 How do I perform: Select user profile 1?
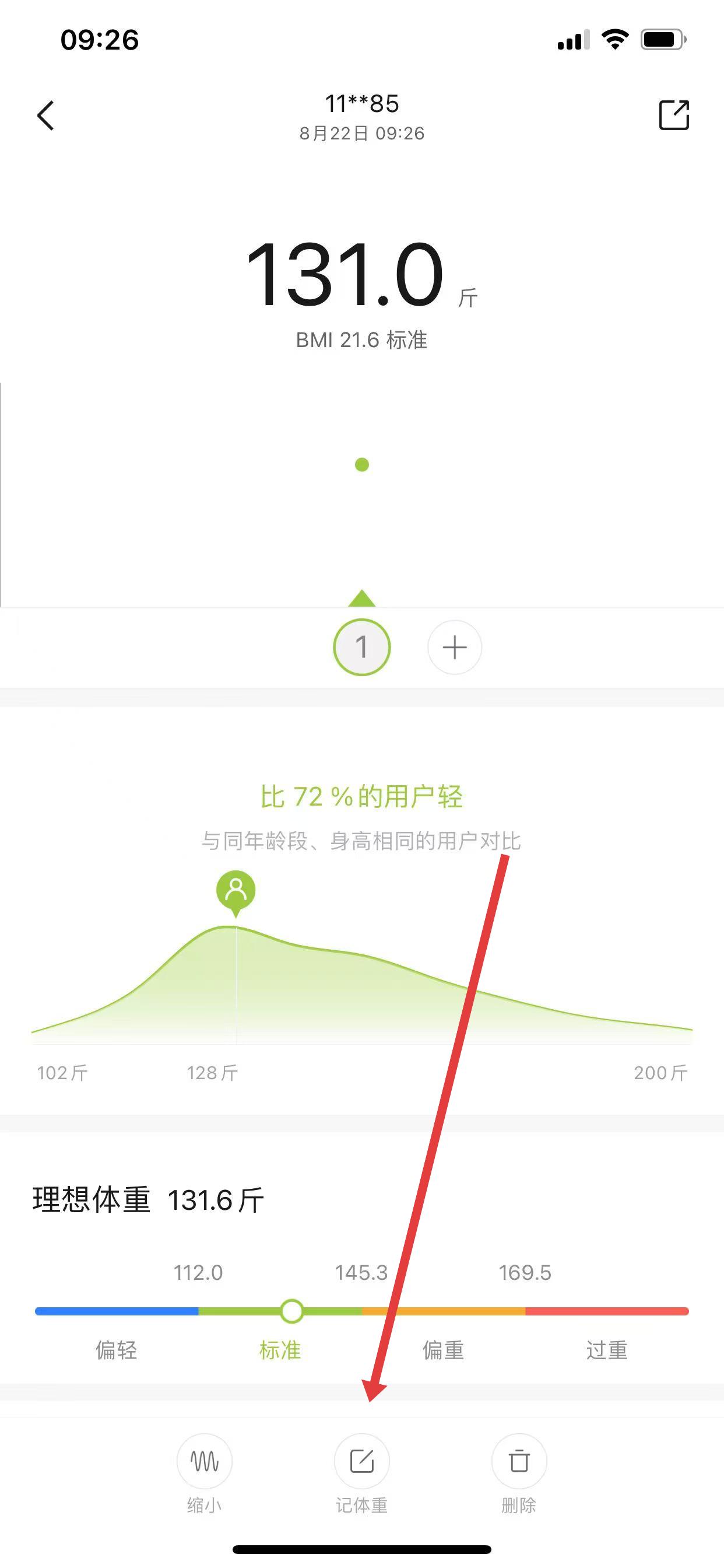(x=361, y=647)
